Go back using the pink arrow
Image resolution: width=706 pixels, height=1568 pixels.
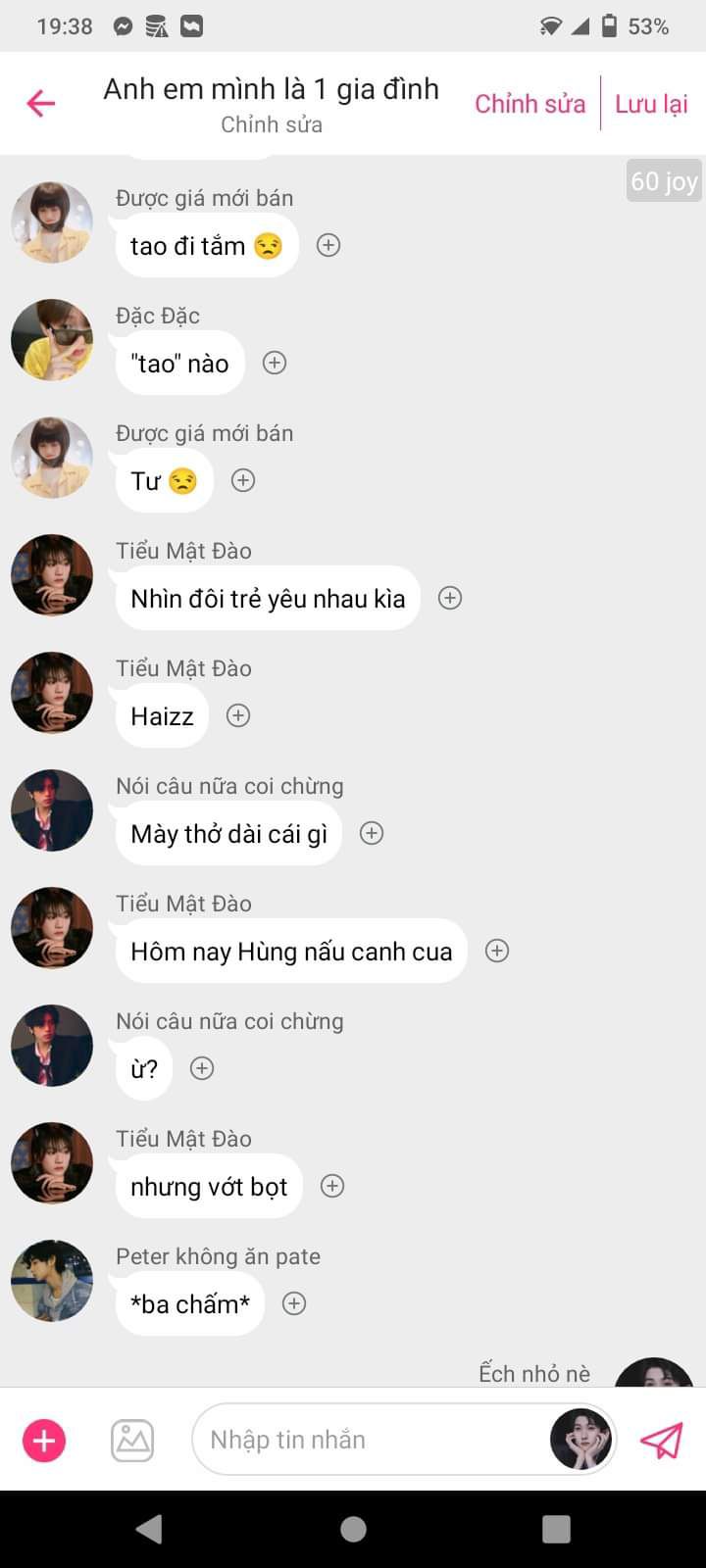[x=41, y=103]
